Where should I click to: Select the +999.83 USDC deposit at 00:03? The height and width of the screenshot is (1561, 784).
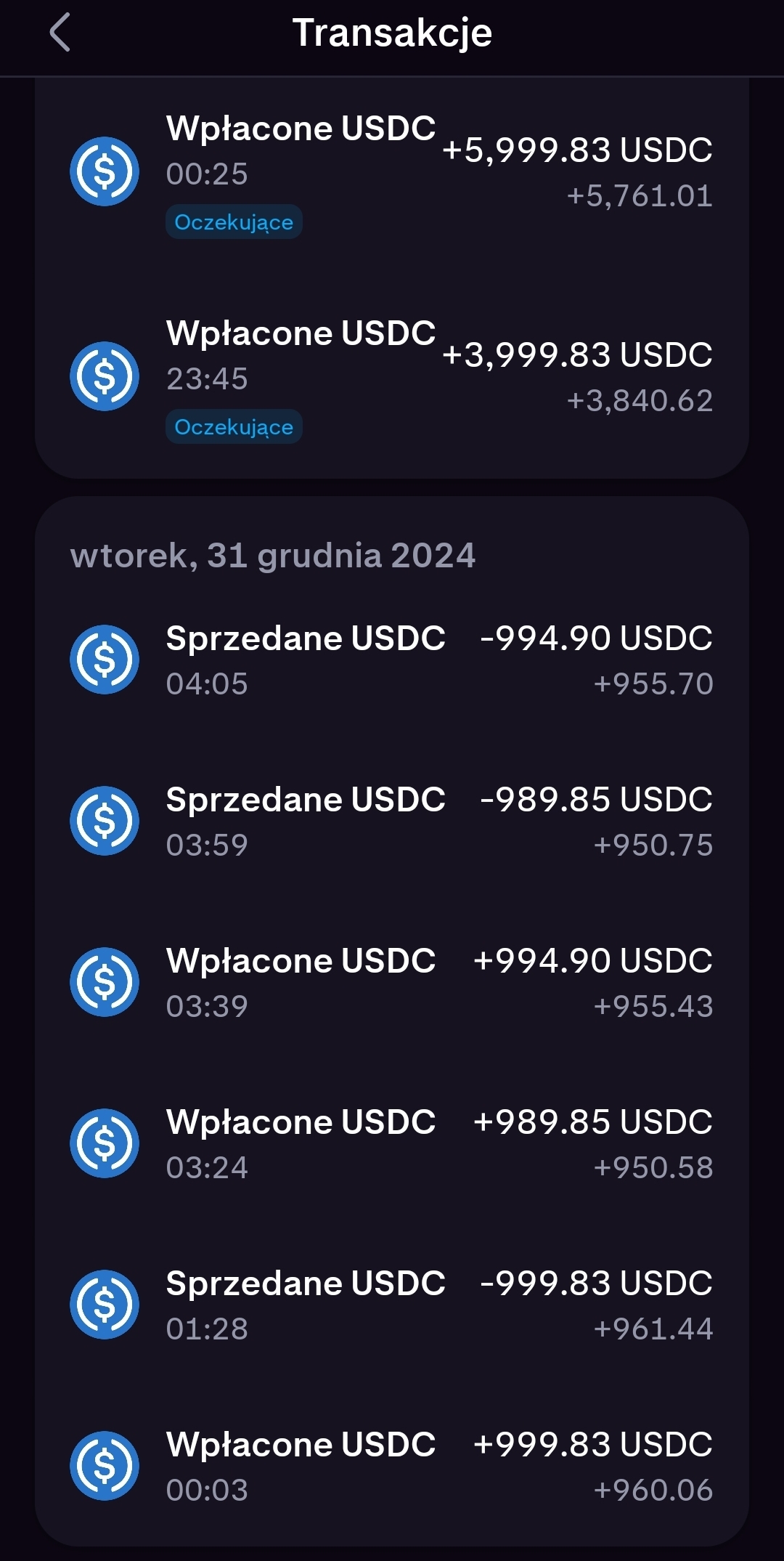392,1467
